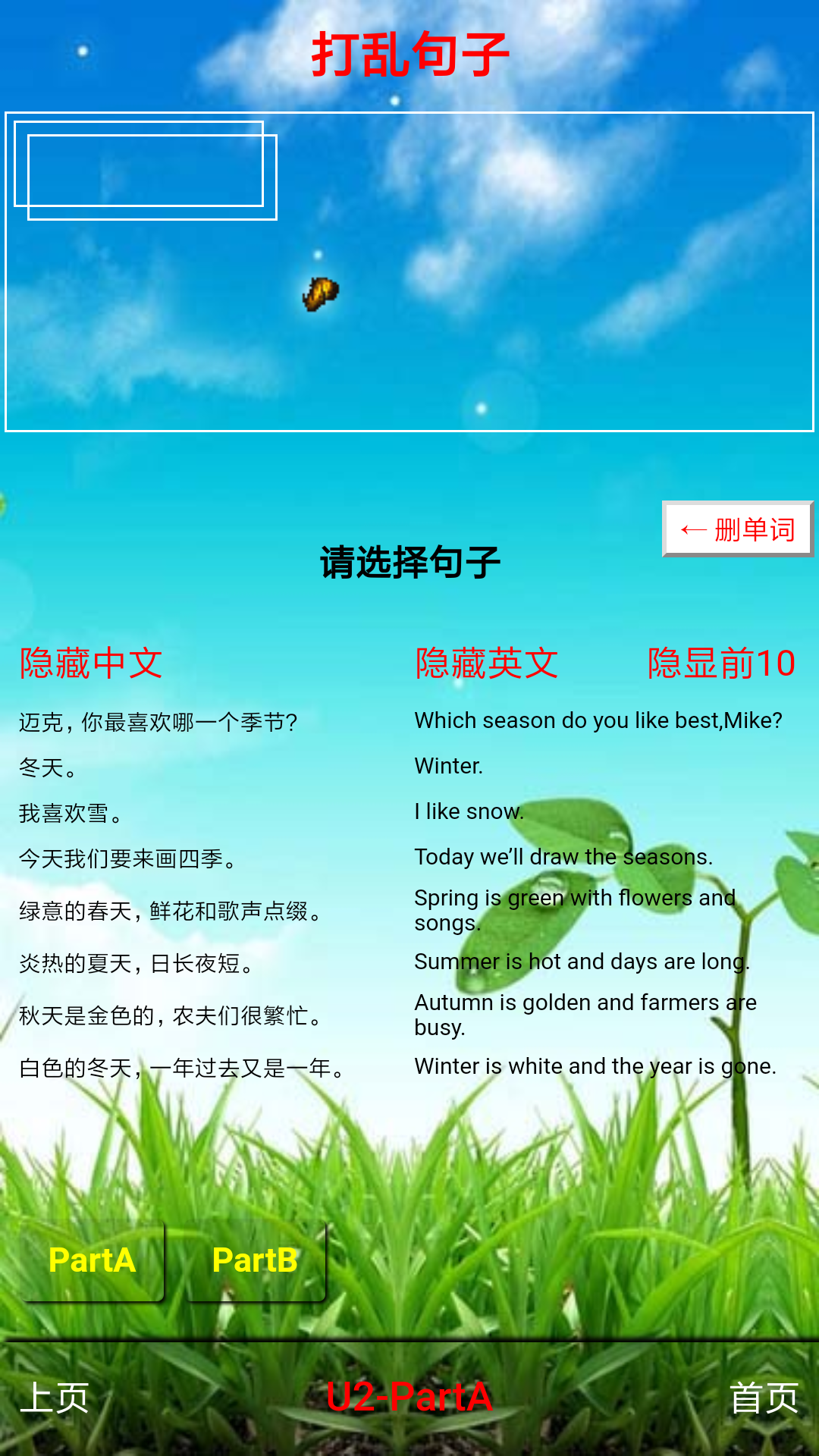
Task: Choose the sentence "I like snow."
Action: pyautogui.click(x=469, y=811)
